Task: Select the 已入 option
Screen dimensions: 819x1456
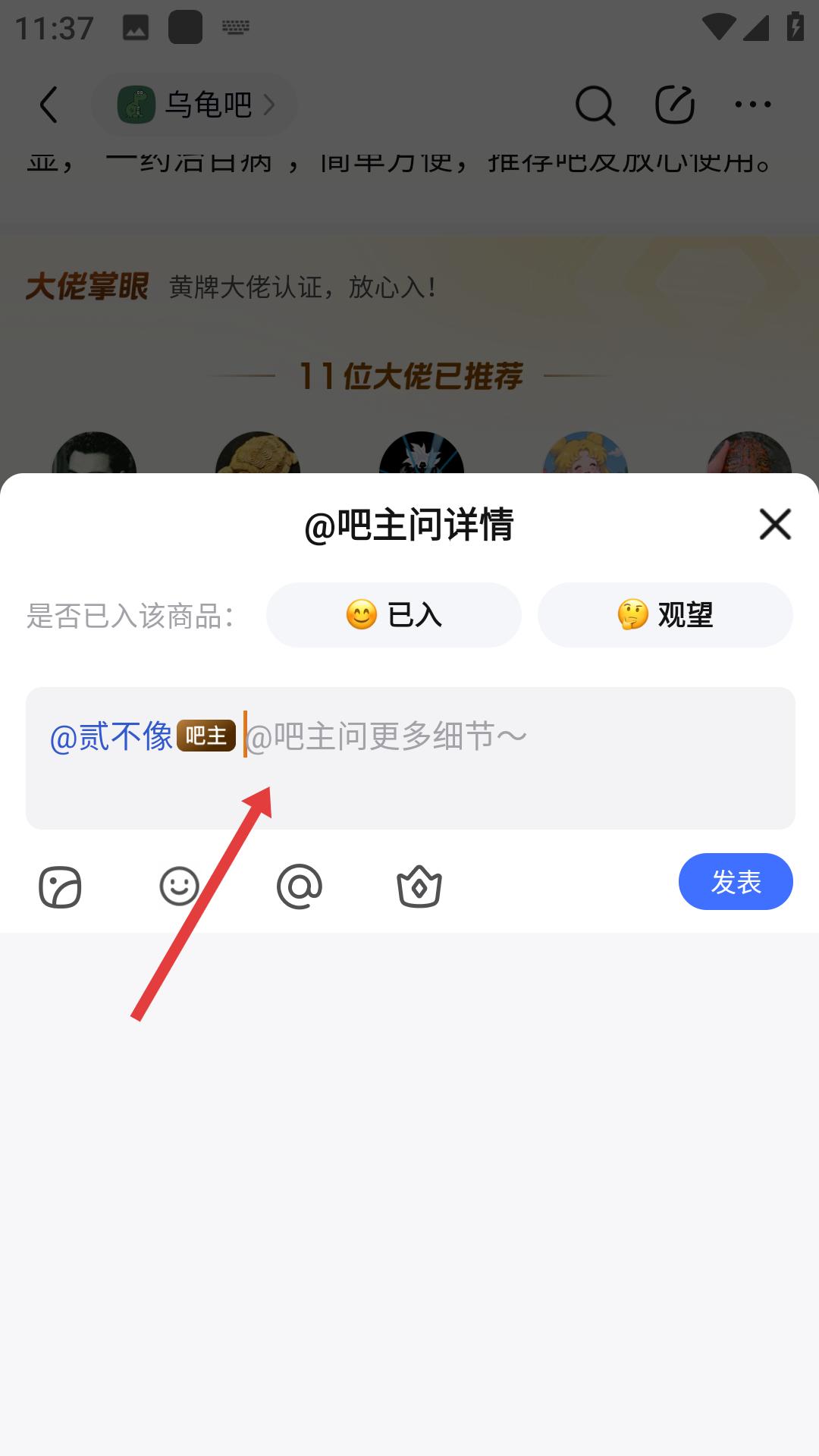Action: pyautogui.click(x=394, y=615)
